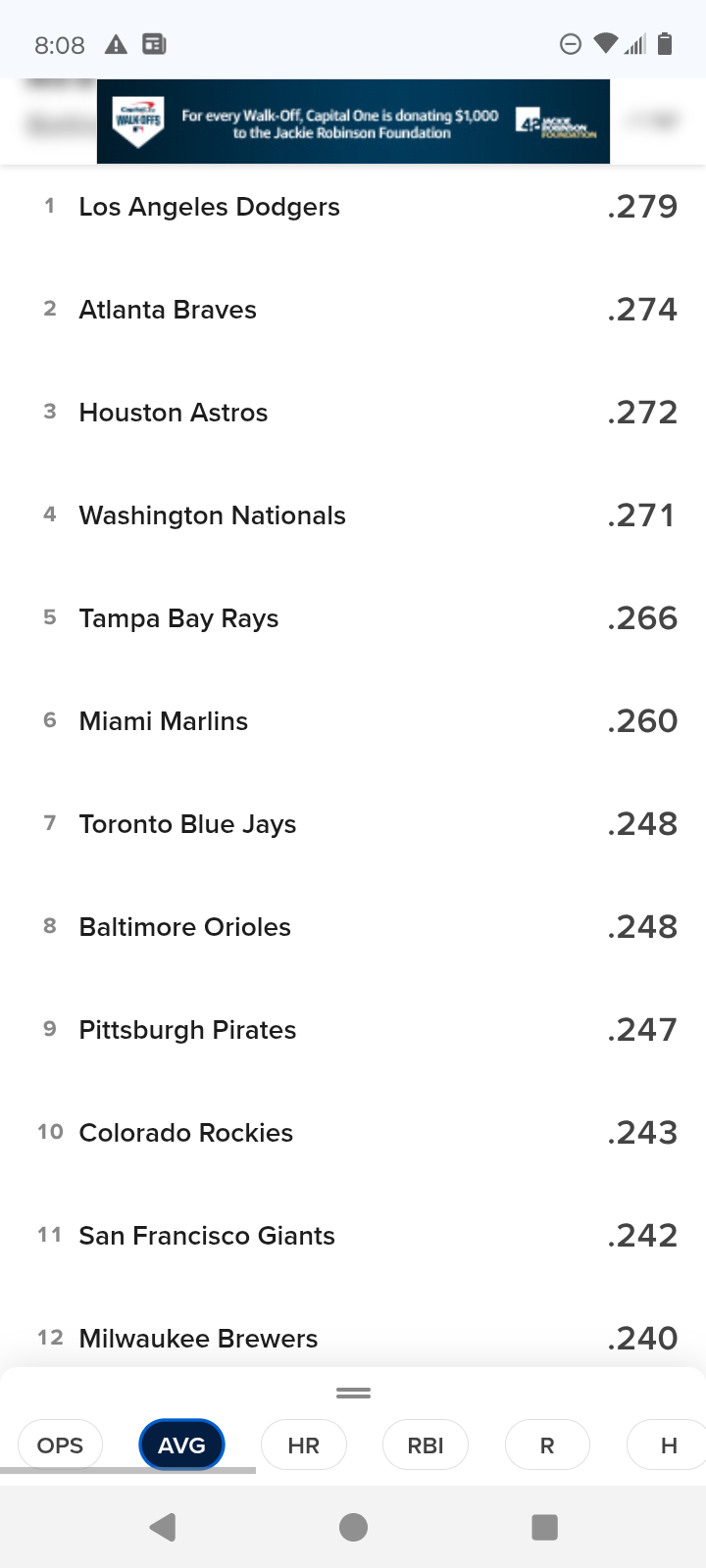Viewport: 706px width, 1568px height.
Task: Open the Los Angeles Dodgers row
Action: tap(353, 207)
